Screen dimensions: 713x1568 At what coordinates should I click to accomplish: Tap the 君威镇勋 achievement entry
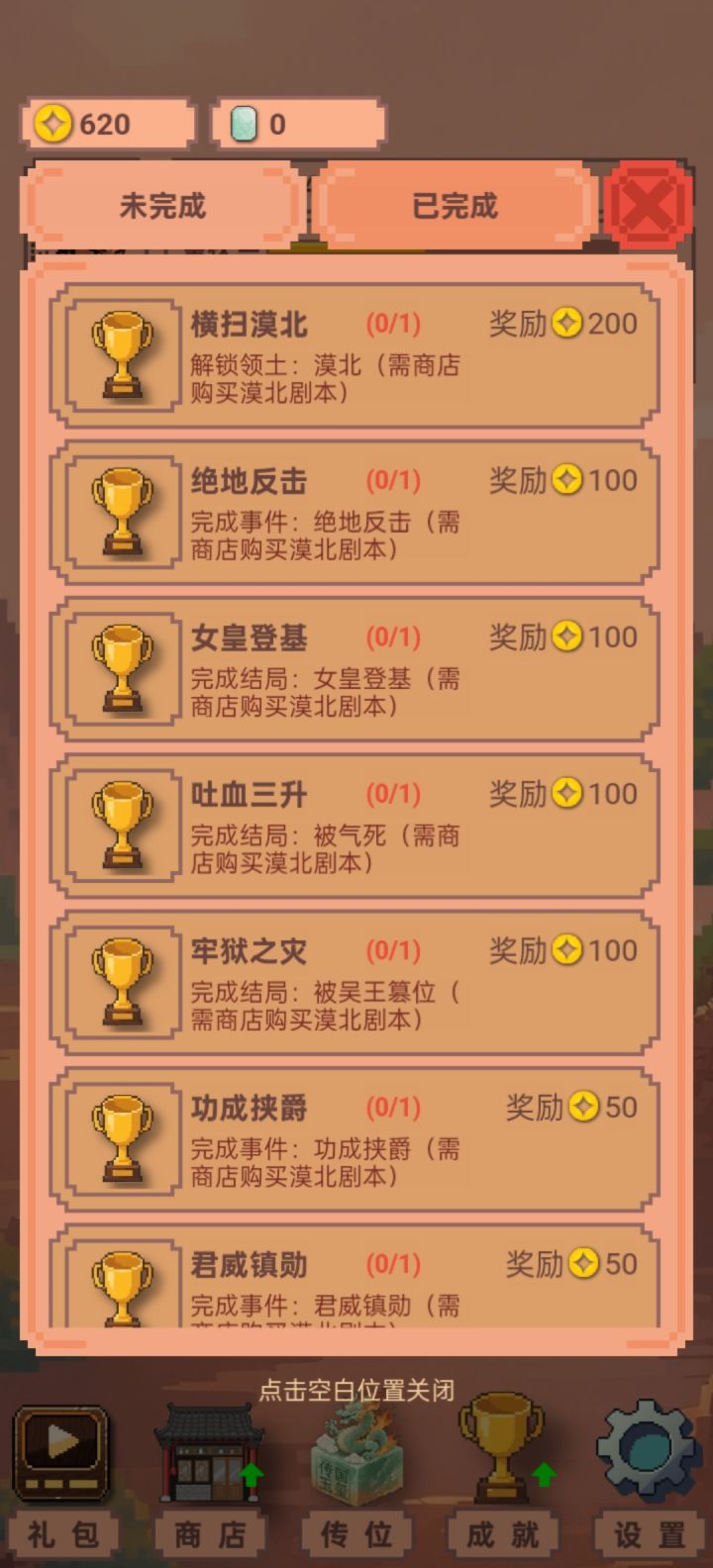[x=356, y=1285]
